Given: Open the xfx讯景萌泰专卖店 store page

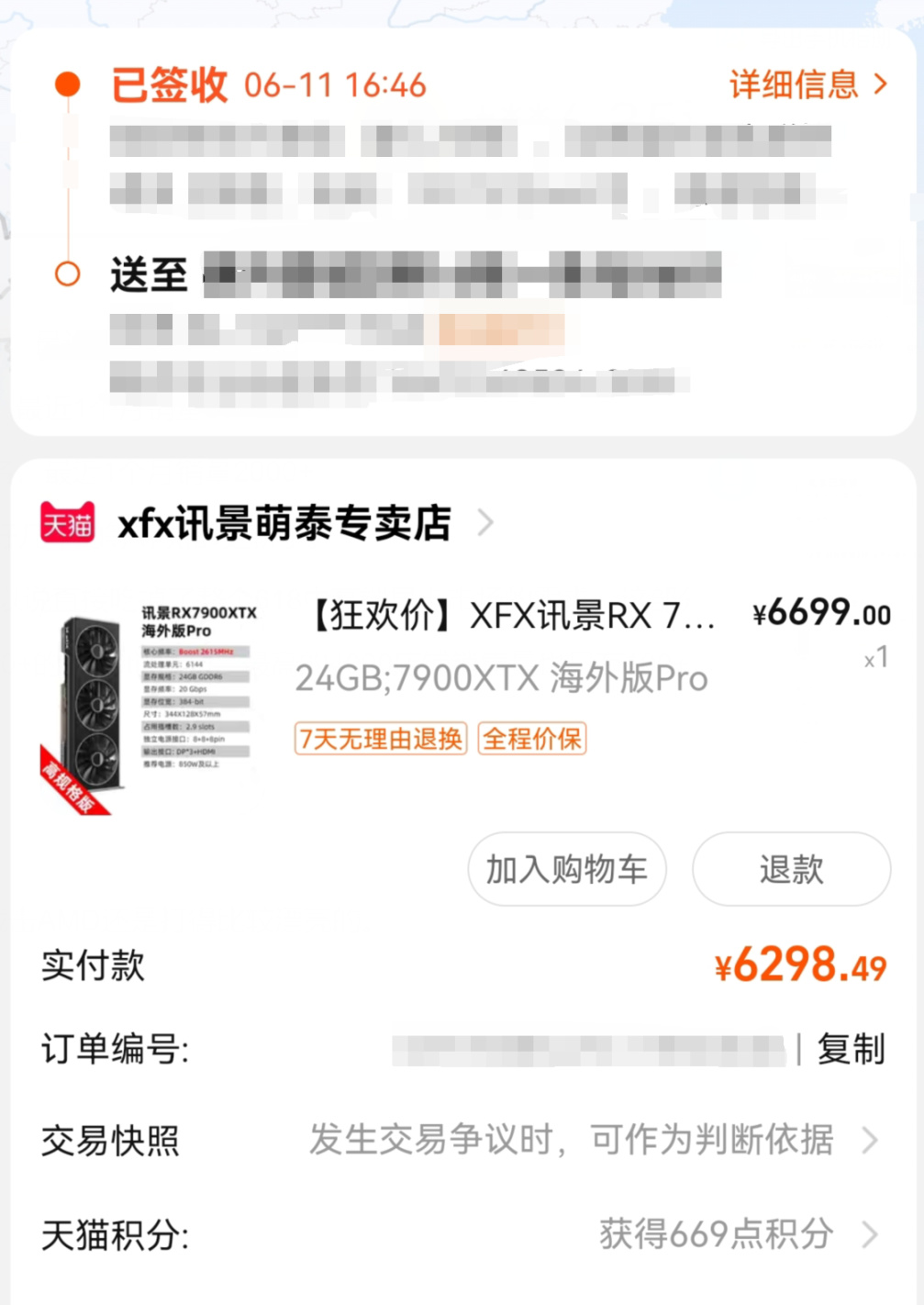Looking at the screenshot, I should (284, 523).
